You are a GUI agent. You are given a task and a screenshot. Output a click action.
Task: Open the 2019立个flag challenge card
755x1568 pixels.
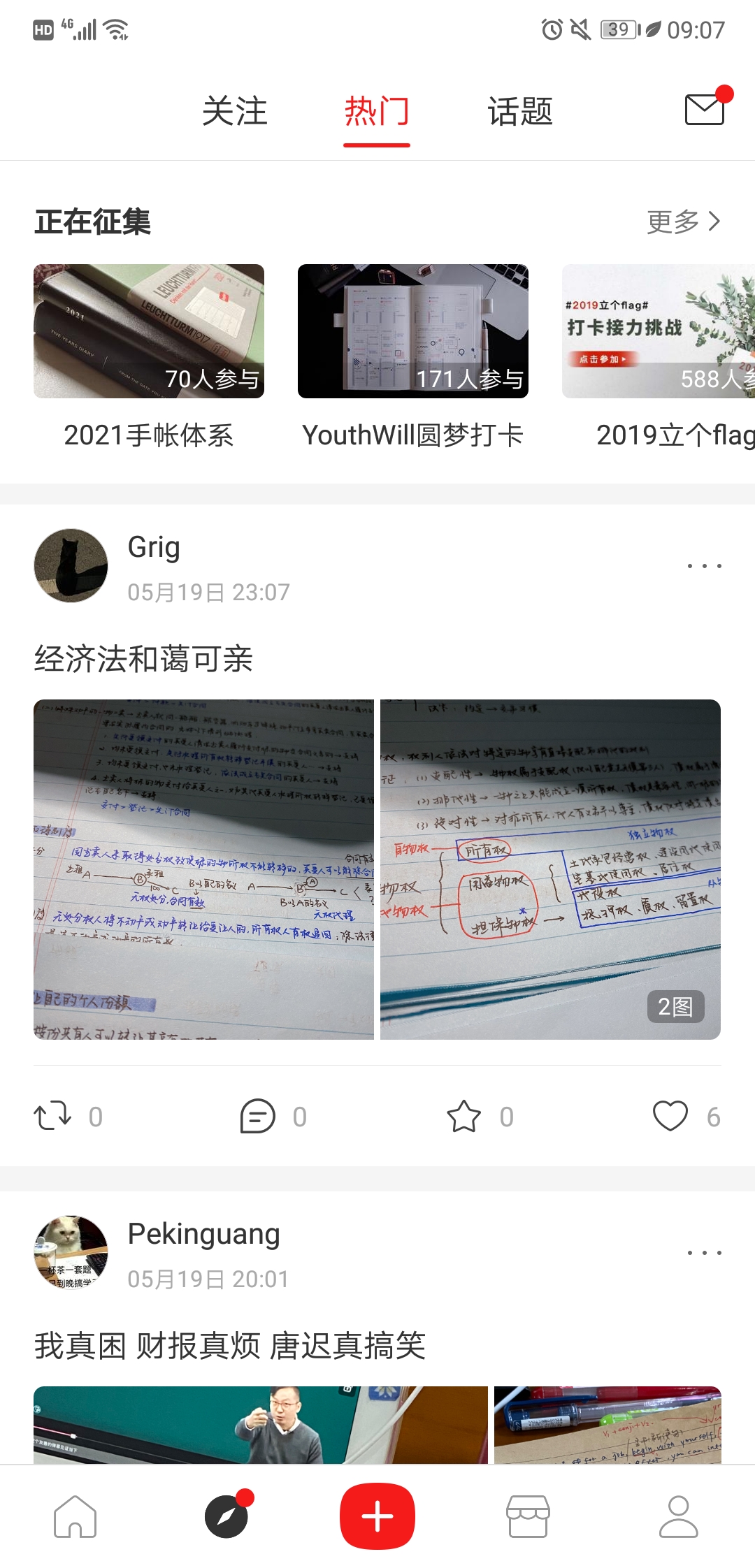(x=659, y=331)
